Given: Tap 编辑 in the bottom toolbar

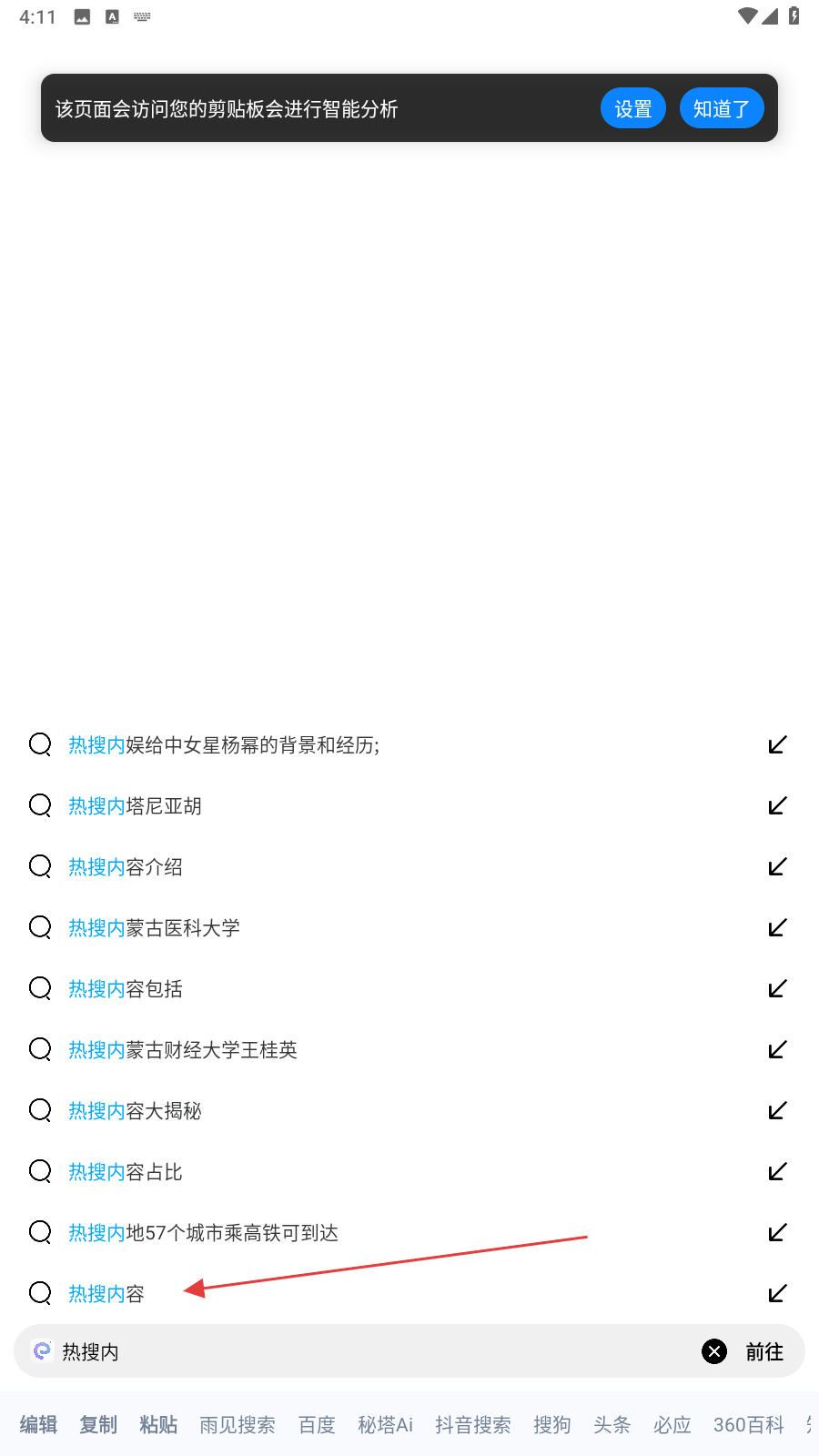Looking at the screenshot, I should pos(38,1425).
